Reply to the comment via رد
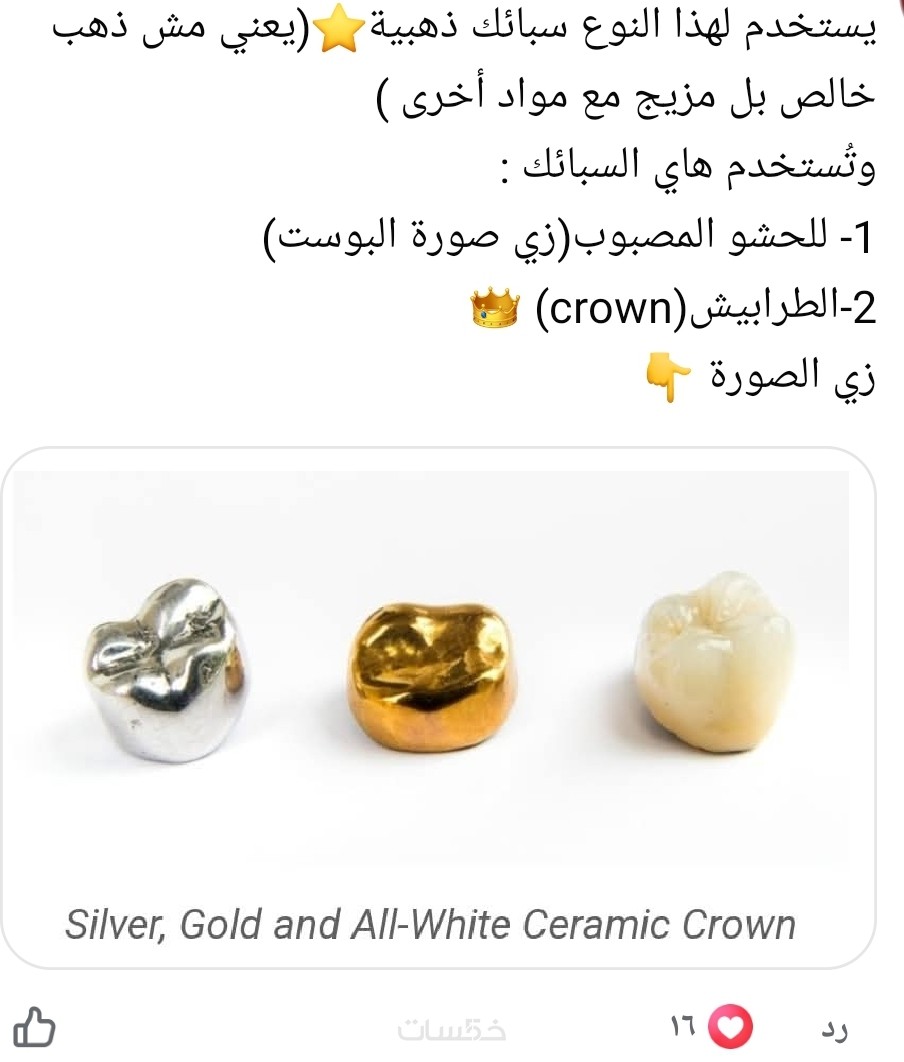 click(833, 1027)
